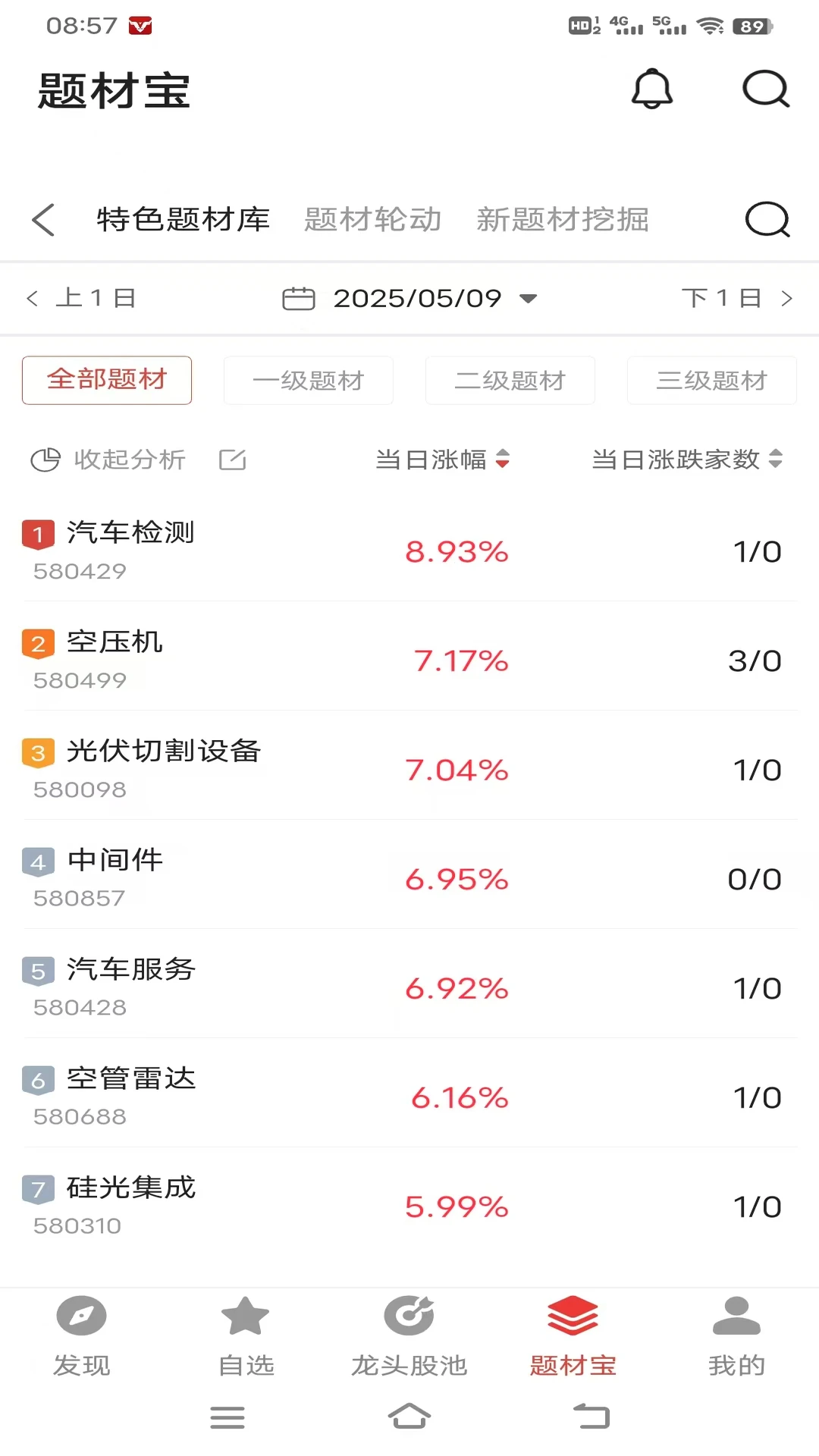Open the notification bell
Viewport: 819px width, 1456px height.
click(651, 88)
